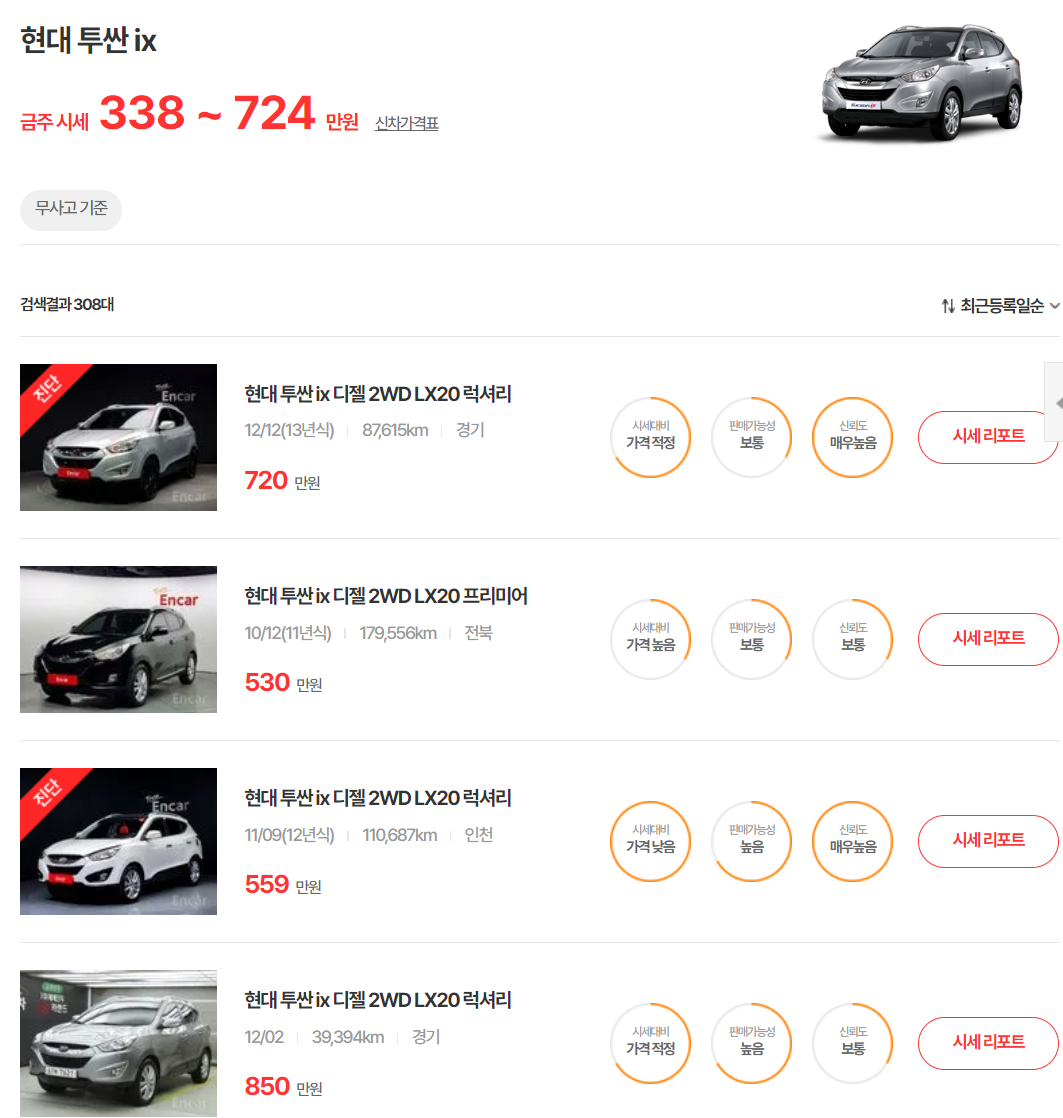Click the 가격 적정 gauge on last listing
This screenshot has height=1118, width=1063.
tap(650, 1043)
